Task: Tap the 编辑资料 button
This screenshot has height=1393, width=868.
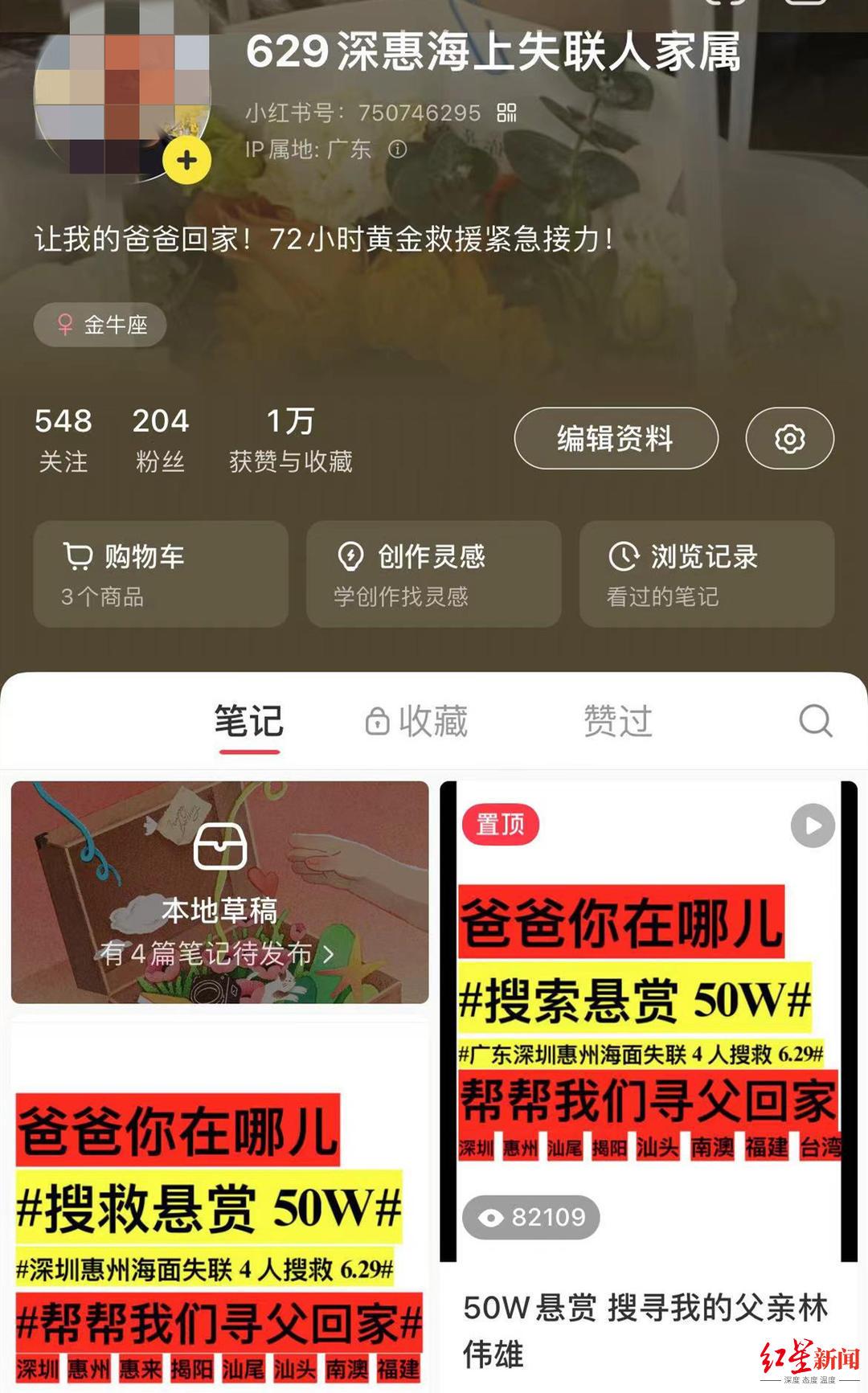Action: coord(616,439)
